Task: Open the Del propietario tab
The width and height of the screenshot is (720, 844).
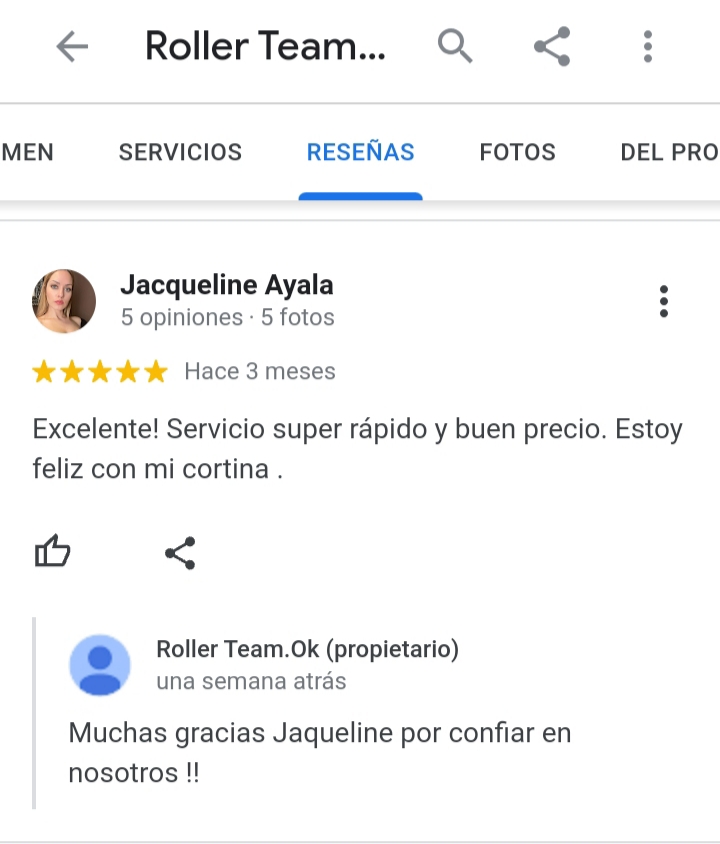Action: (668, 152)
